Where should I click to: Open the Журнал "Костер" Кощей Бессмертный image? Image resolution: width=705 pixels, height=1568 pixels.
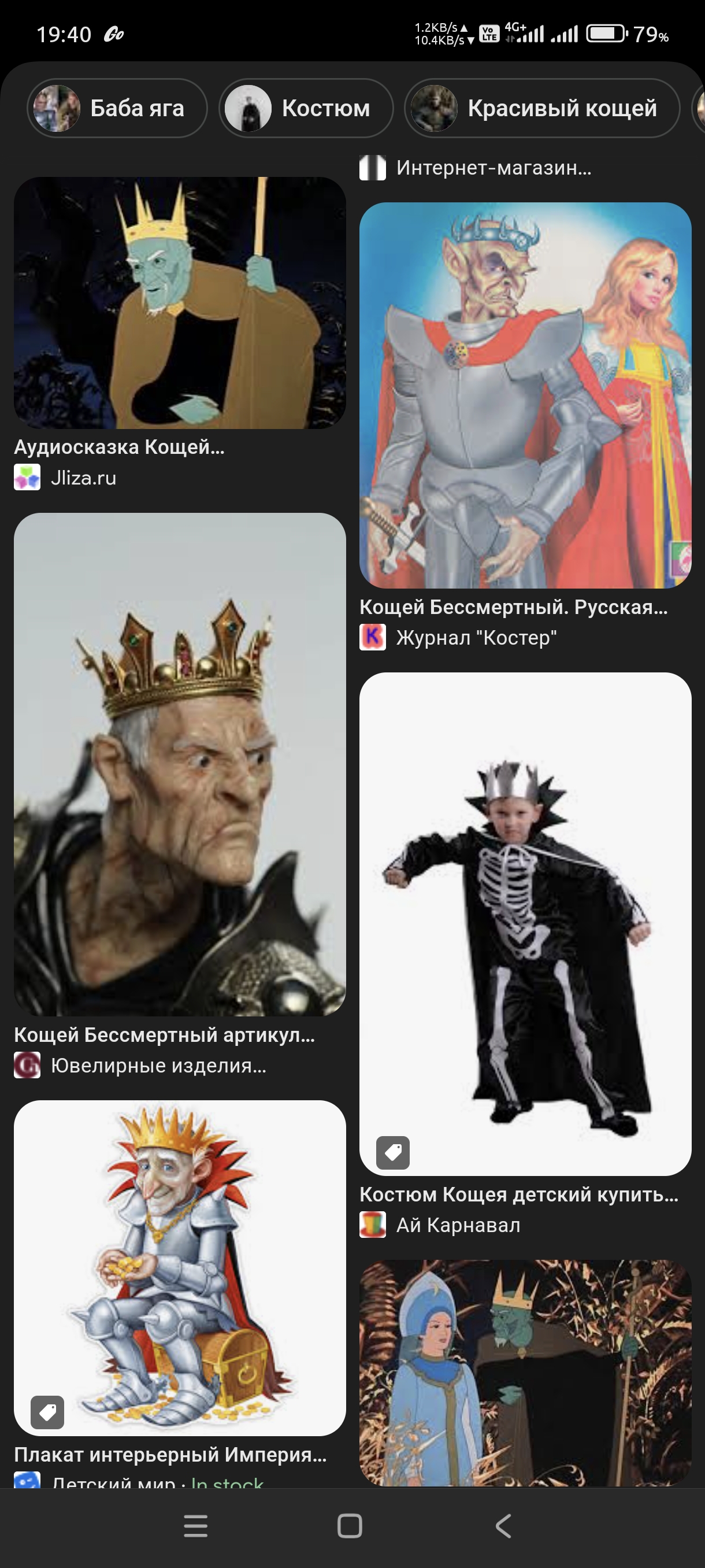tap(525, 395)
